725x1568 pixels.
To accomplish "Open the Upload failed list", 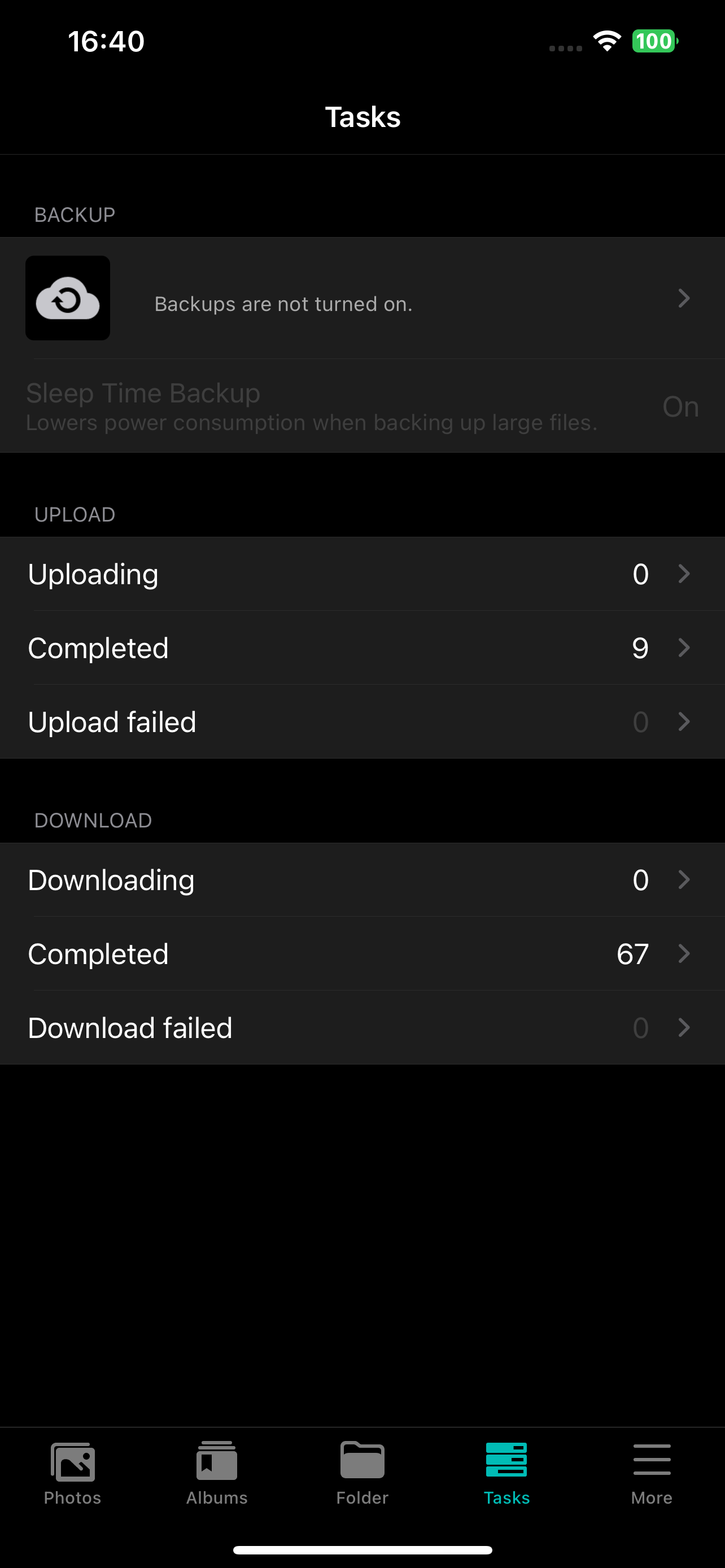I will pyautogui.click(x=362, y=722).
